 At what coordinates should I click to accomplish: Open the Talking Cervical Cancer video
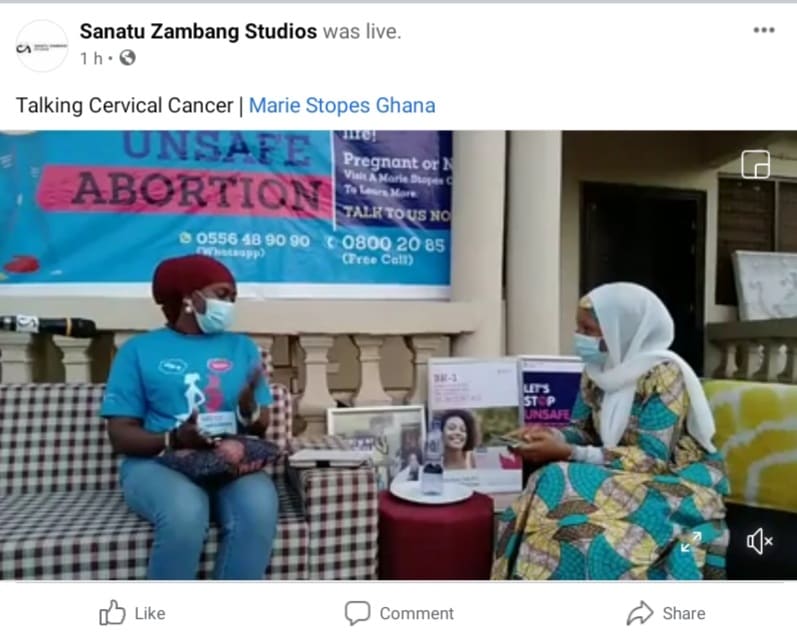point(400,355)
